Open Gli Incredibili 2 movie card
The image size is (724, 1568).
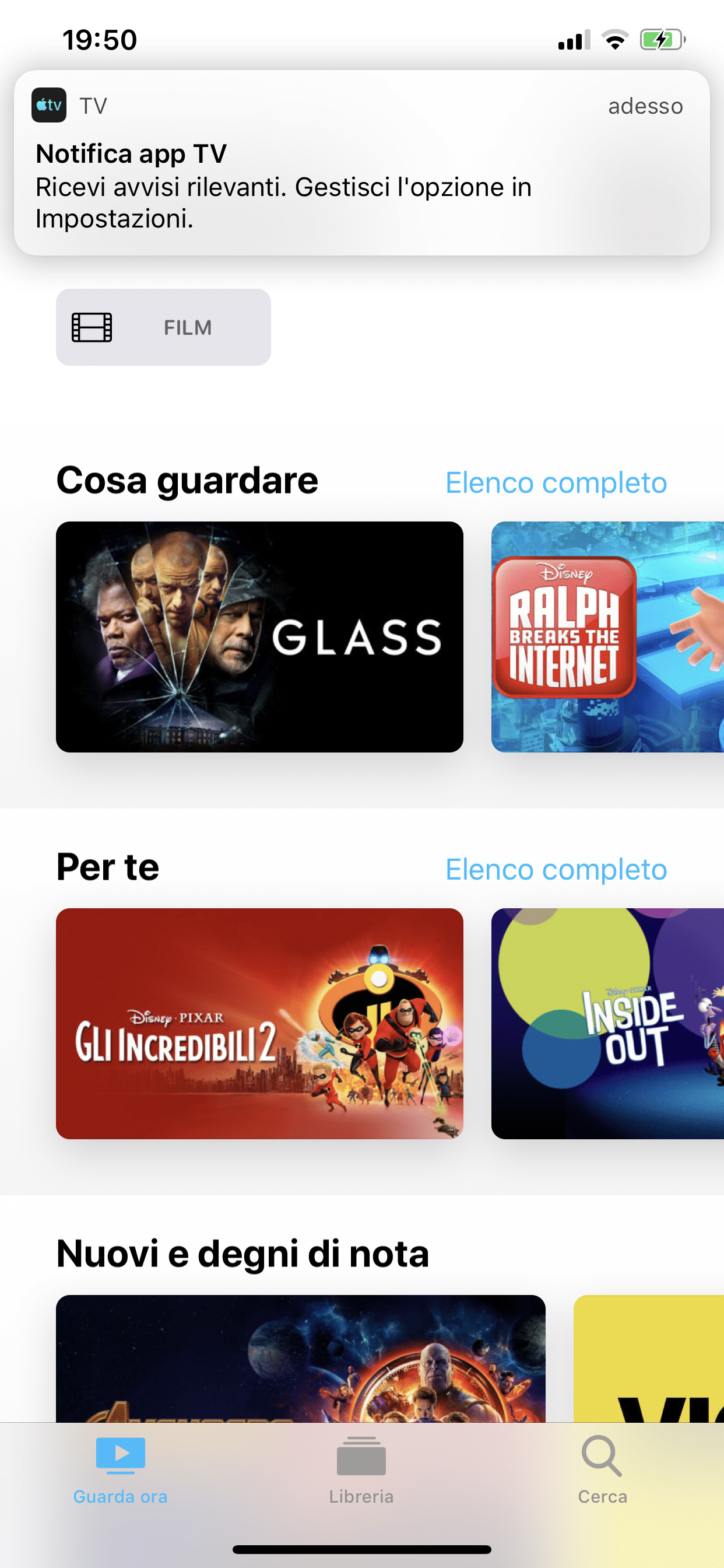click(259, 1023)
